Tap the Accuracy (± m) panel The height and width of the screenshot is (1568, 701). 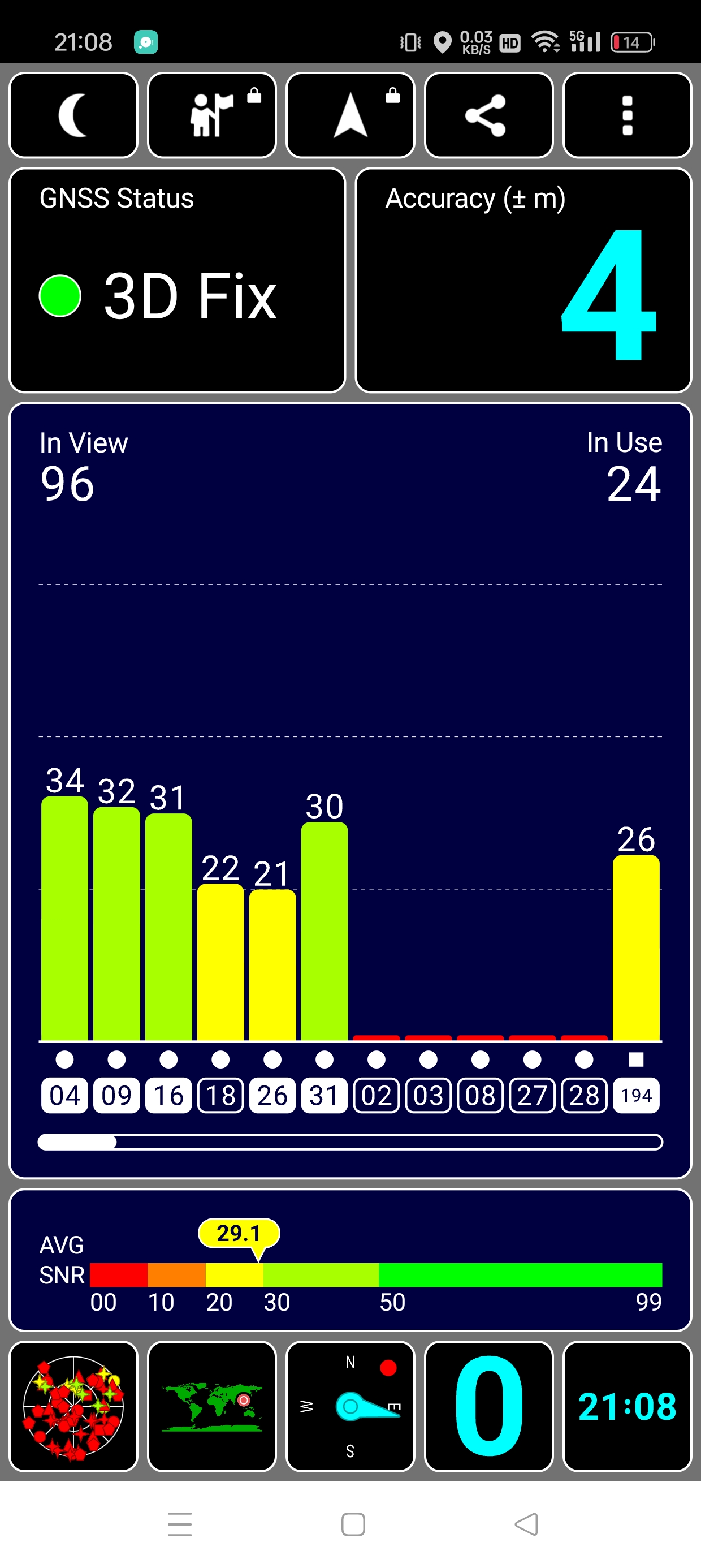[x=523, y=280]
